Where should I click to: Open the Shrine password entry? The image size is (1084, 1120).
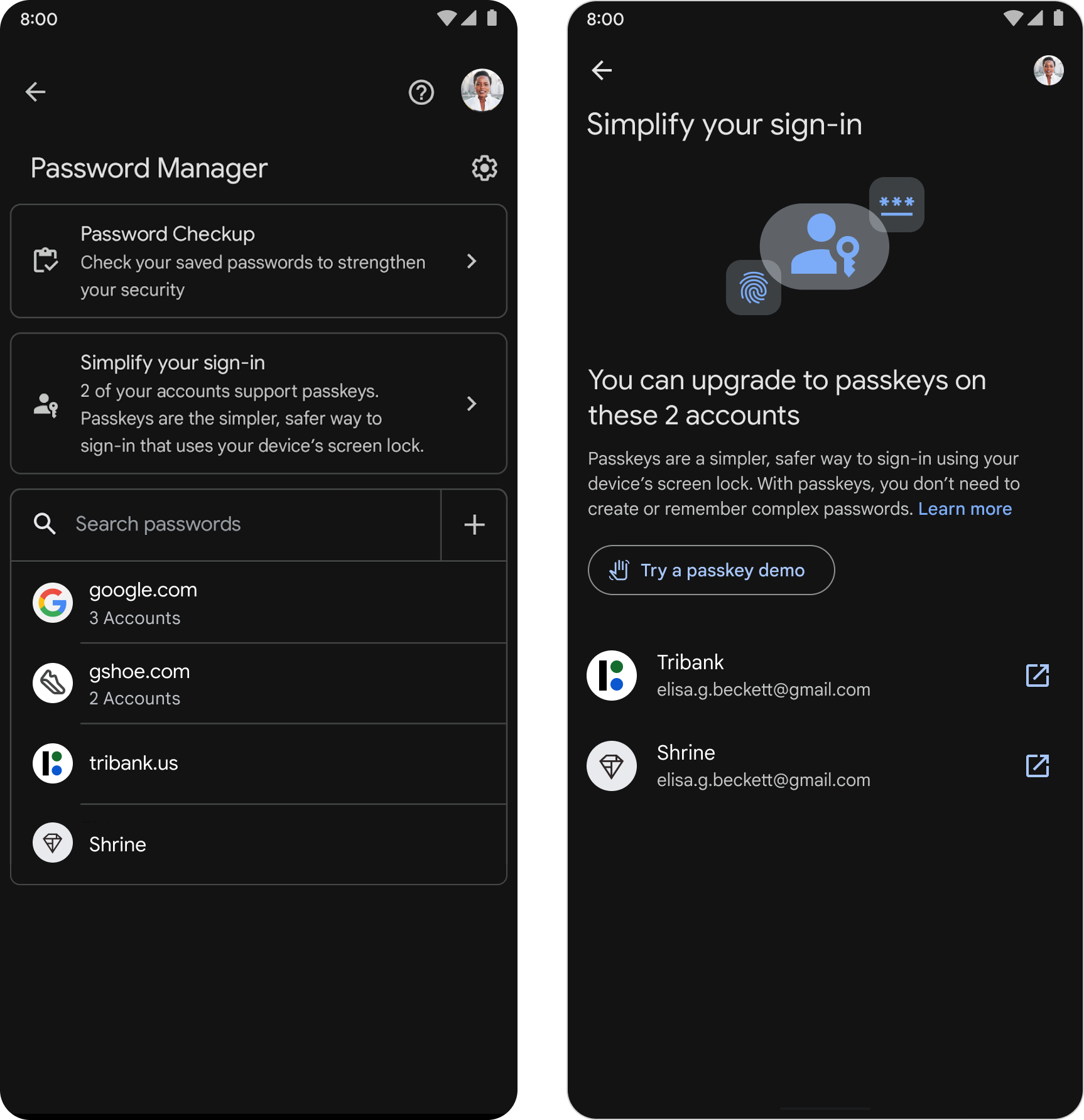pos(258,844)
